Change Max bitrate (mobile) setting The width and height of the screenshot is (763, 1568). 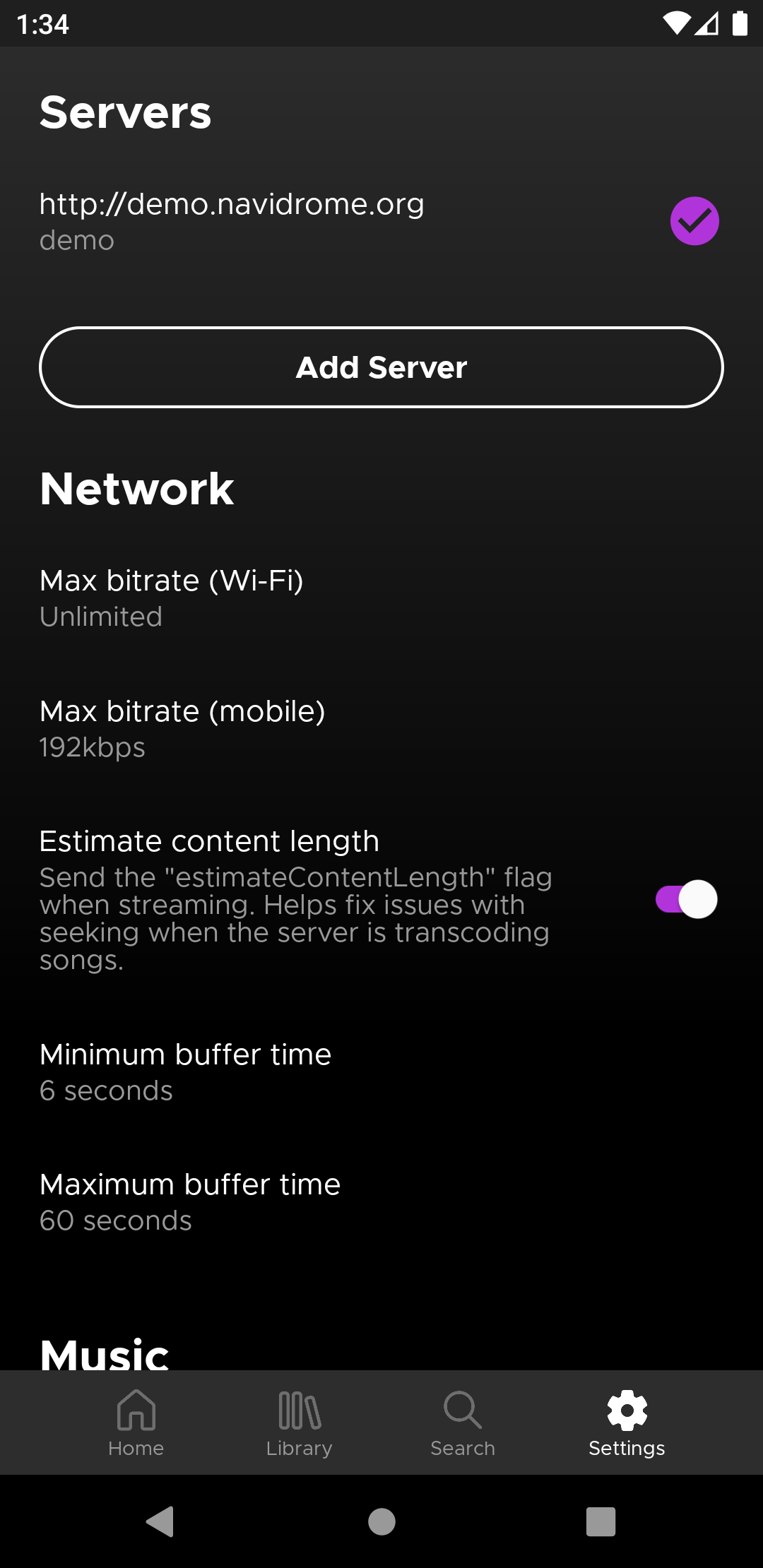click(182, 728)
